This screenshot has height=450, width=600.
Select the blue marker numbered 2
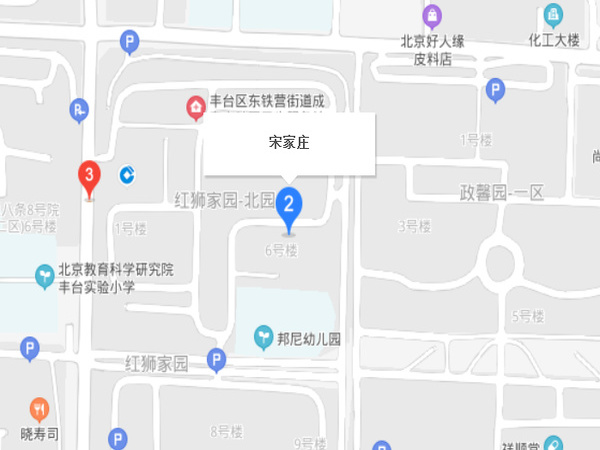289,206
